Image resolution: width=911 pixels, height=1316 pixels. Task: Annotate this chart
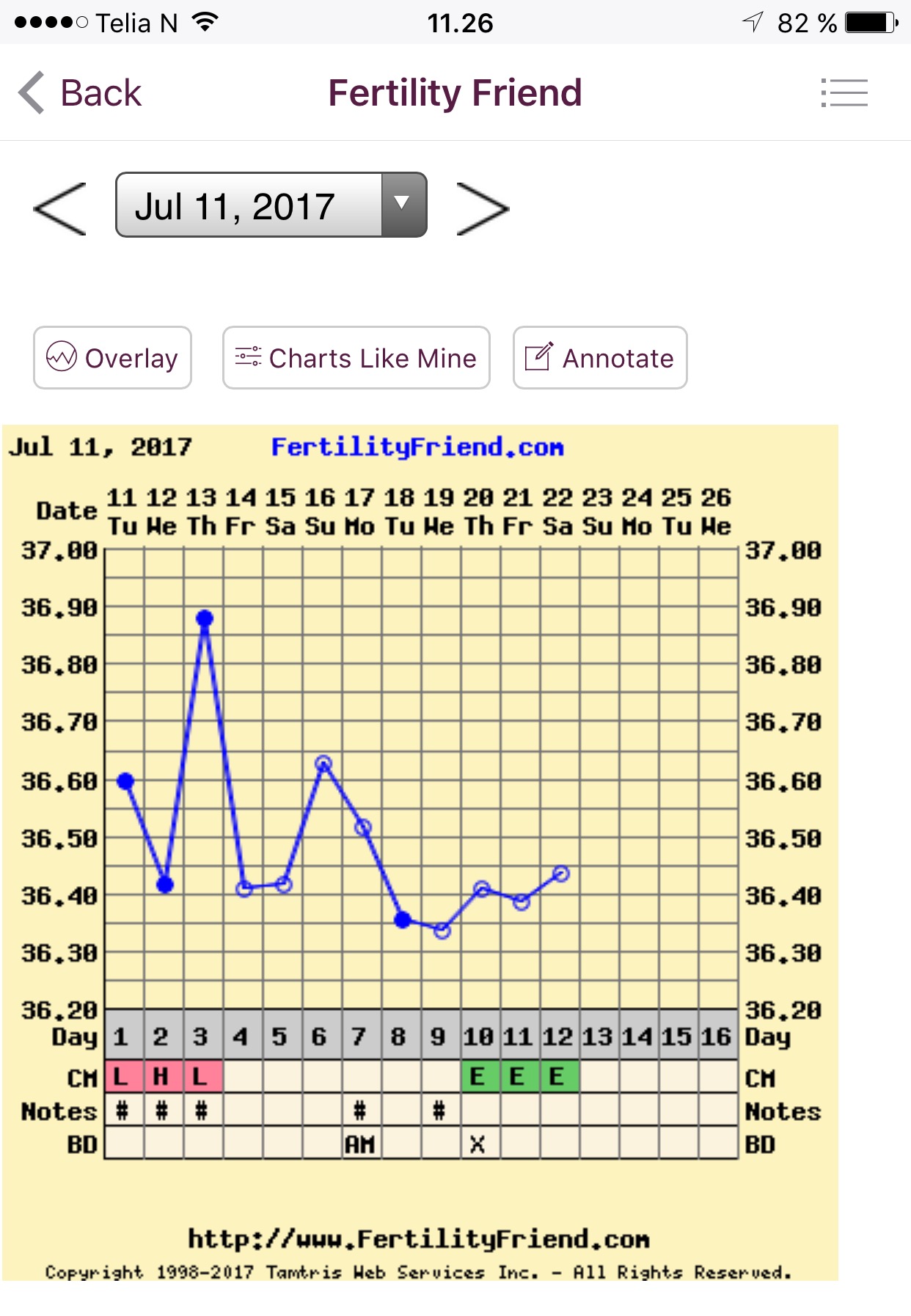click(599, 358)
